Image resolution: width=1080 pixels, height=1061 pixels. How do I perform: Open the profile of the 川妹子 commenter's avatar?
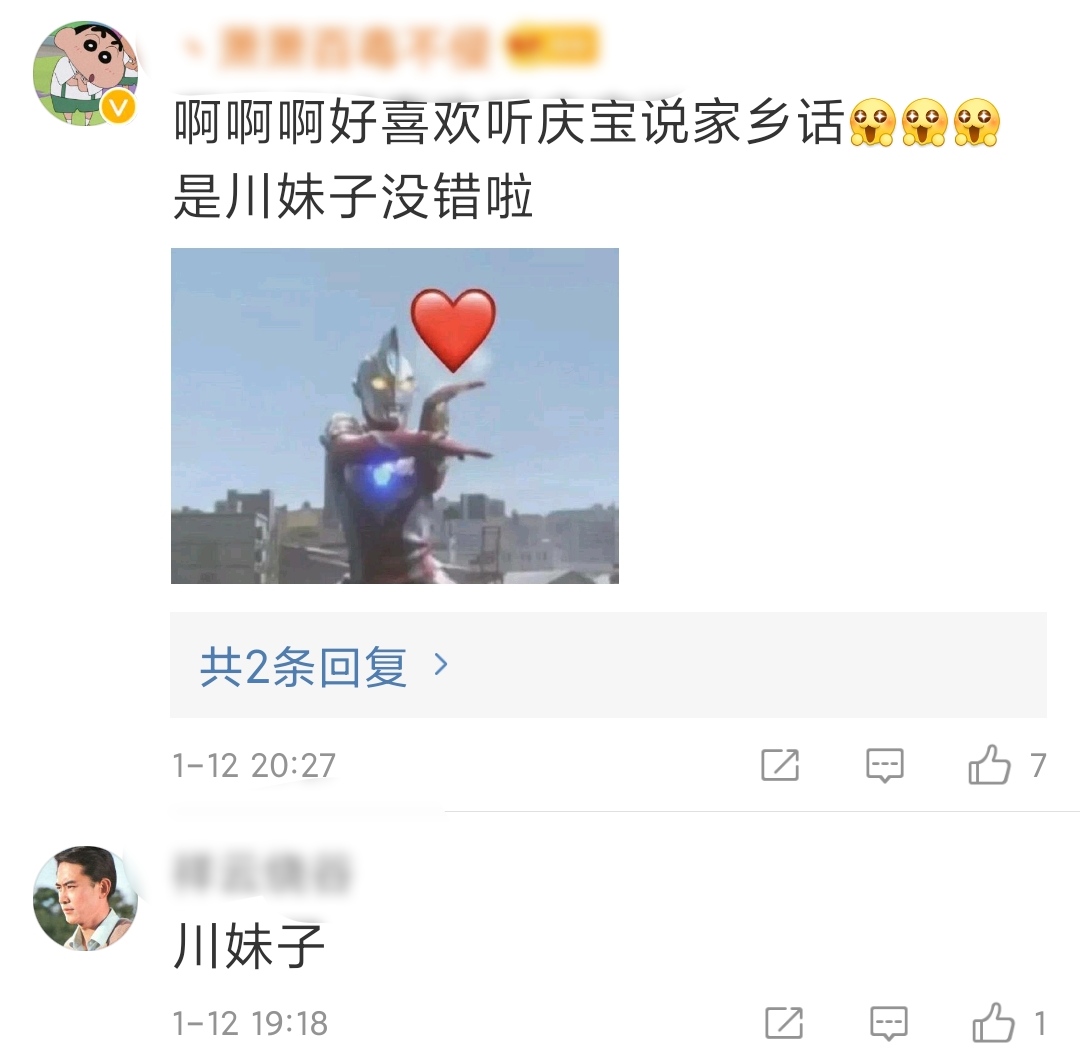84,897
